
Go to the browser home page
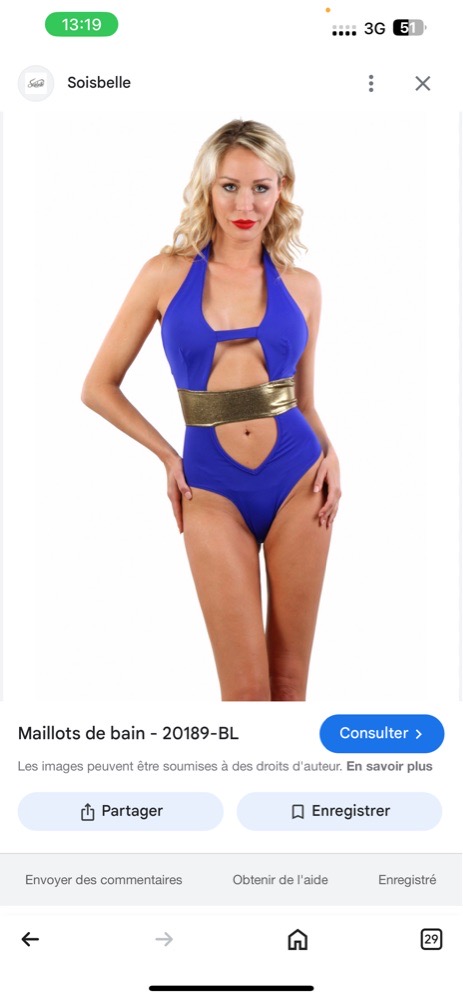(x=297, y=939)
